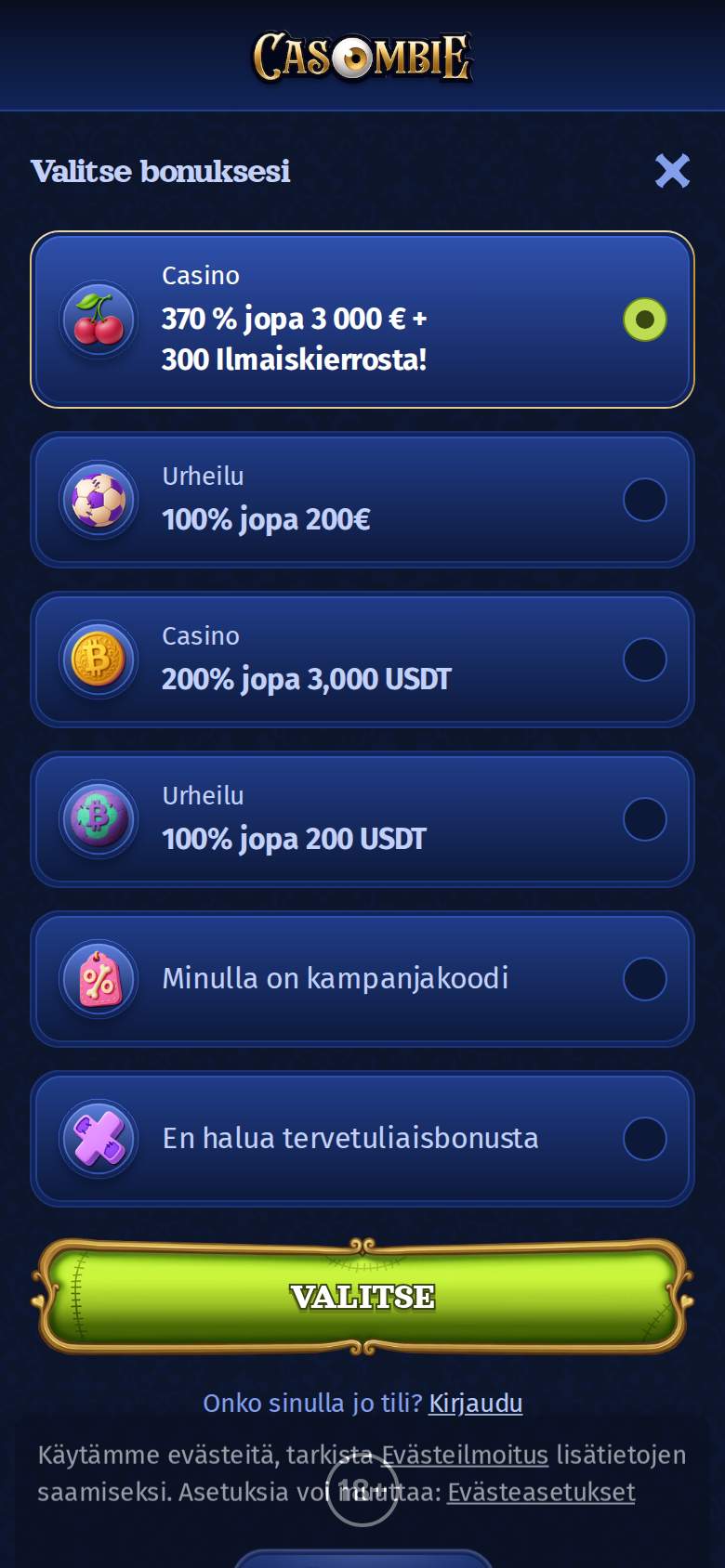Select Urheilu 100% jopa 200 USDT option
The image size is (725, 1568).
point(362,819)
